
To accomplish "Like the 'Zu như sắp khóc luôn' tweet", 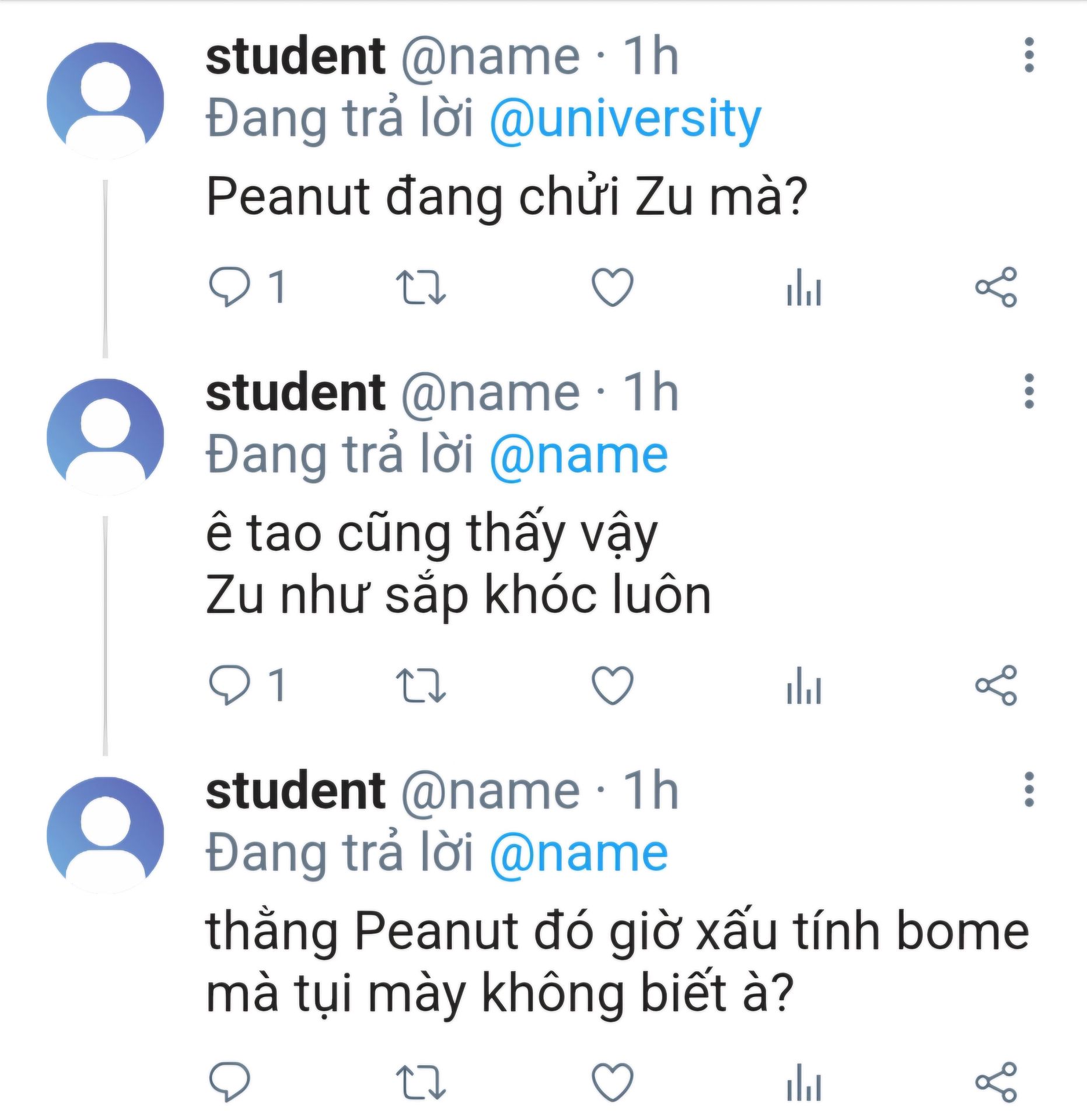I will 612,685.
